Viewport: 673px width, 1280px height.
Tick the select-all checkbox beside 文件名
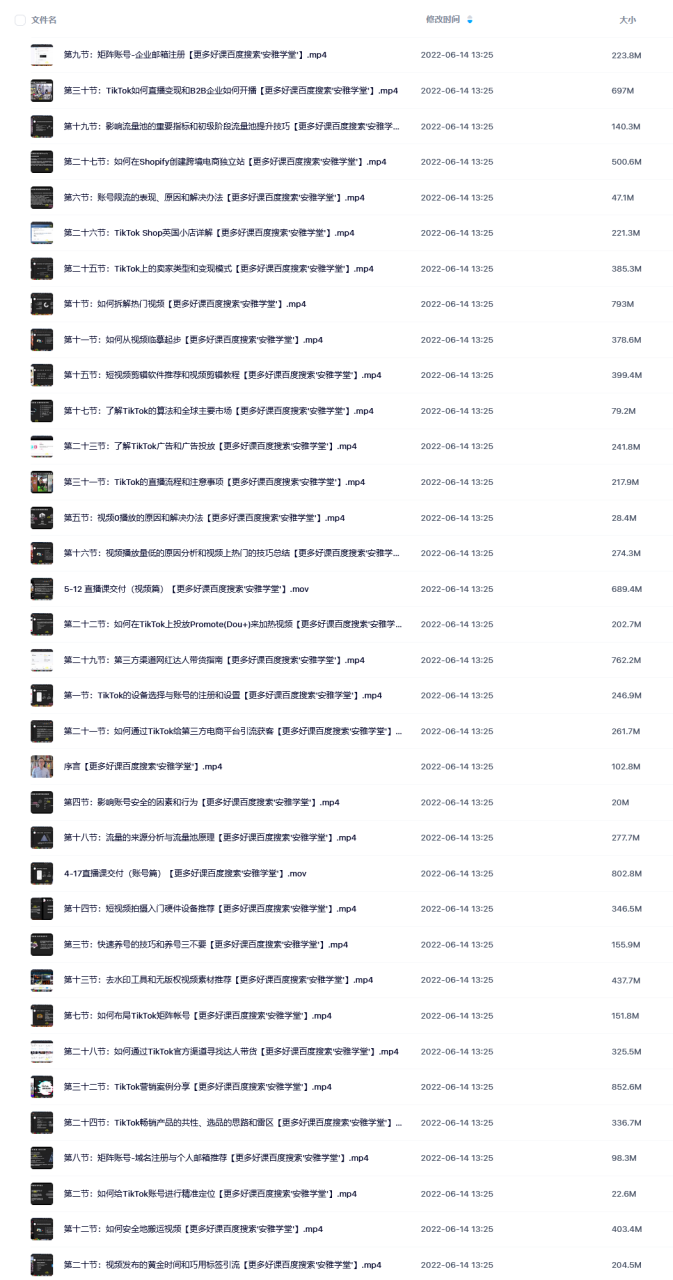point(20,20)
